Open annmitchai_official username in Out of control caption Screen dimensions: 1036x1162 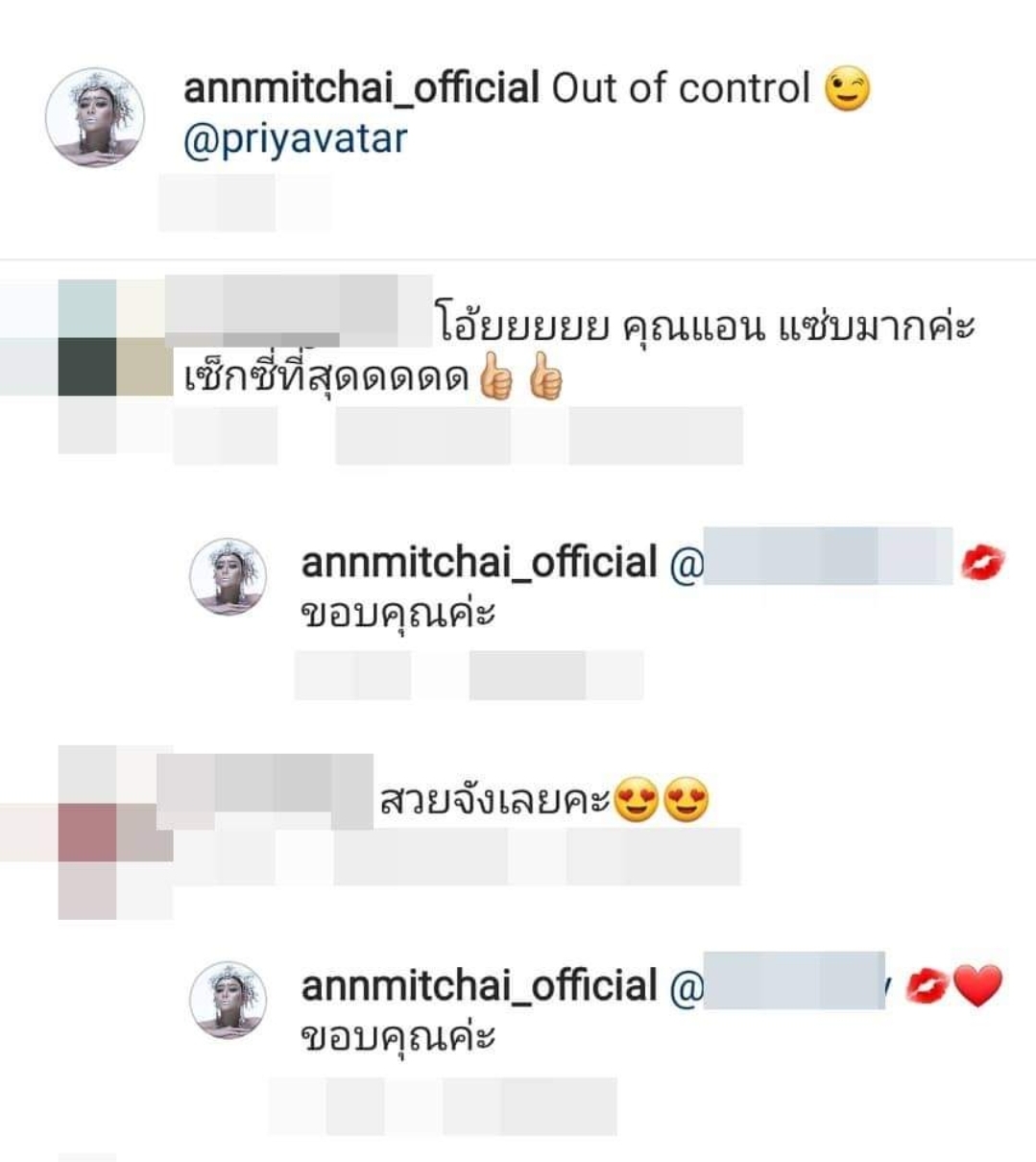361,88
